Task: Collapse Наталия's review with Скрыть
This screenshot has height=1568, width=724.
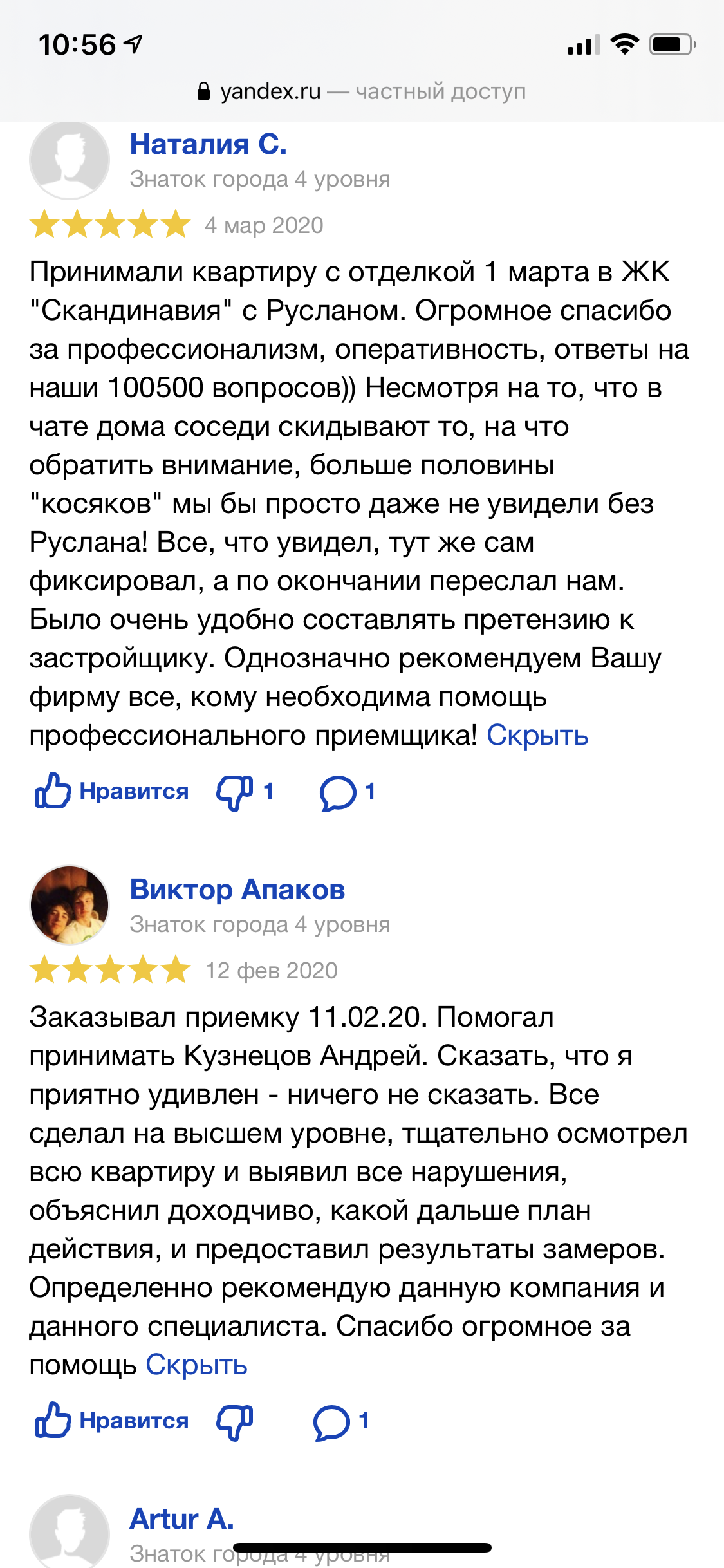Action: (x=537, y=735)
